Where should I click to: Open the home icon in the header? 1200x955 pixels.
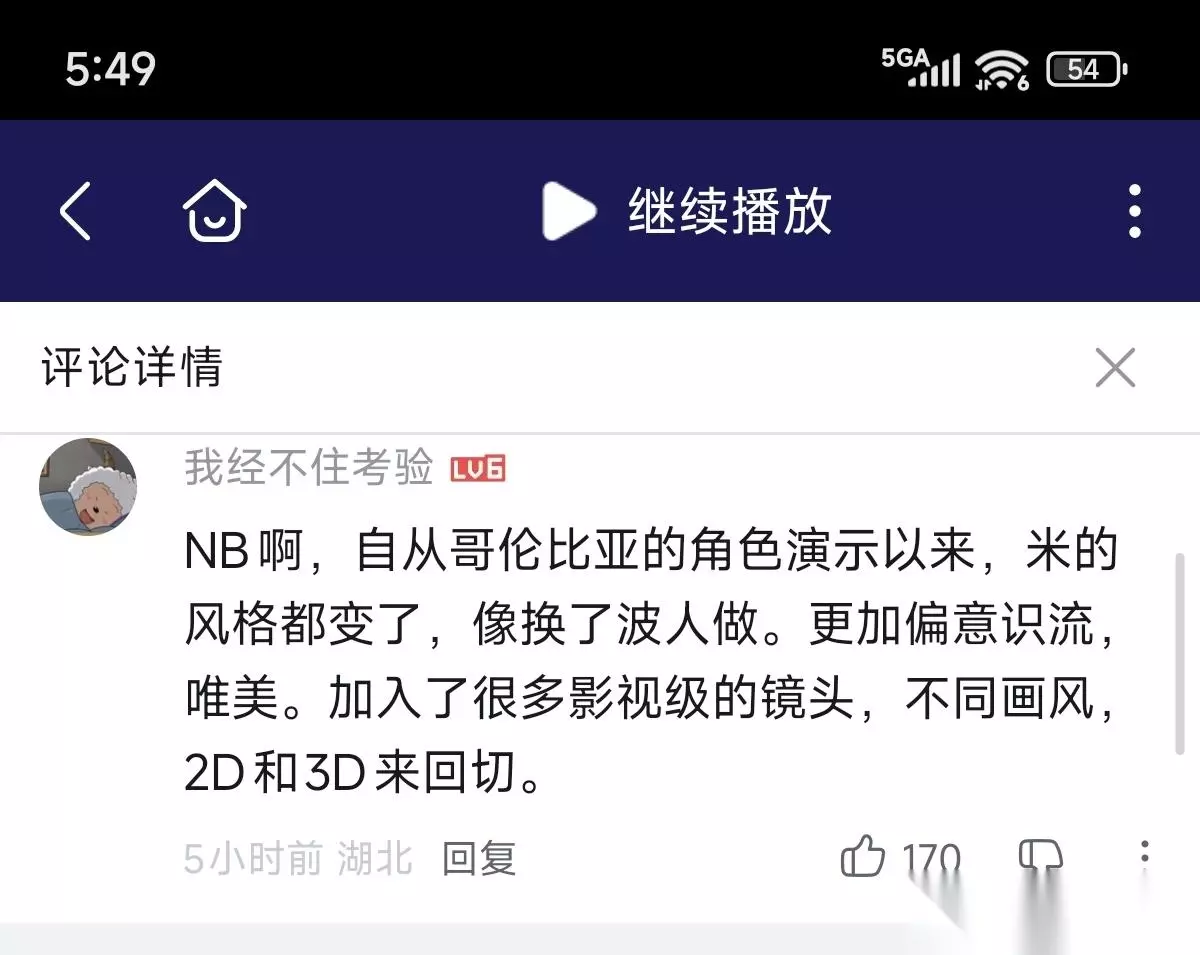point(214,211)
